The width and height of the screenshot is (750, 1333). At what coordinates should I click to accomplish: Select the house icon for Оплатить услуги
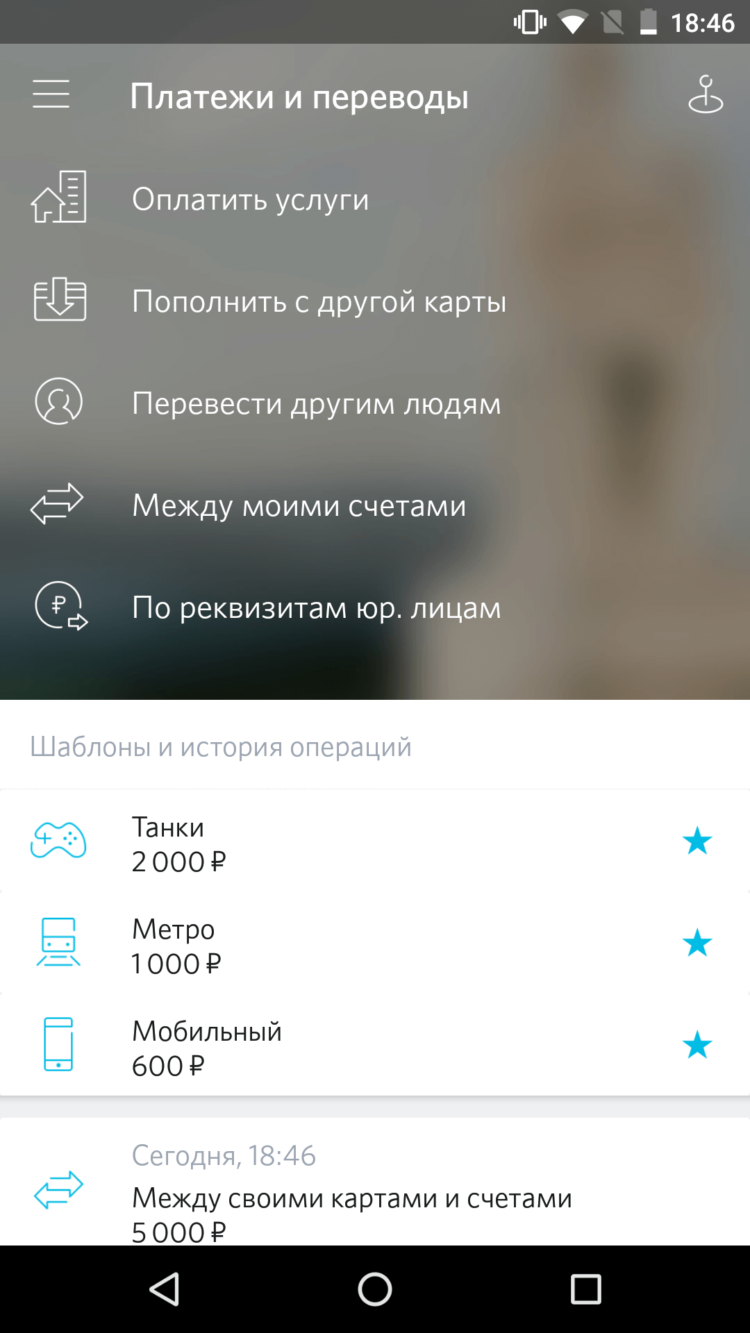[58, 197]
